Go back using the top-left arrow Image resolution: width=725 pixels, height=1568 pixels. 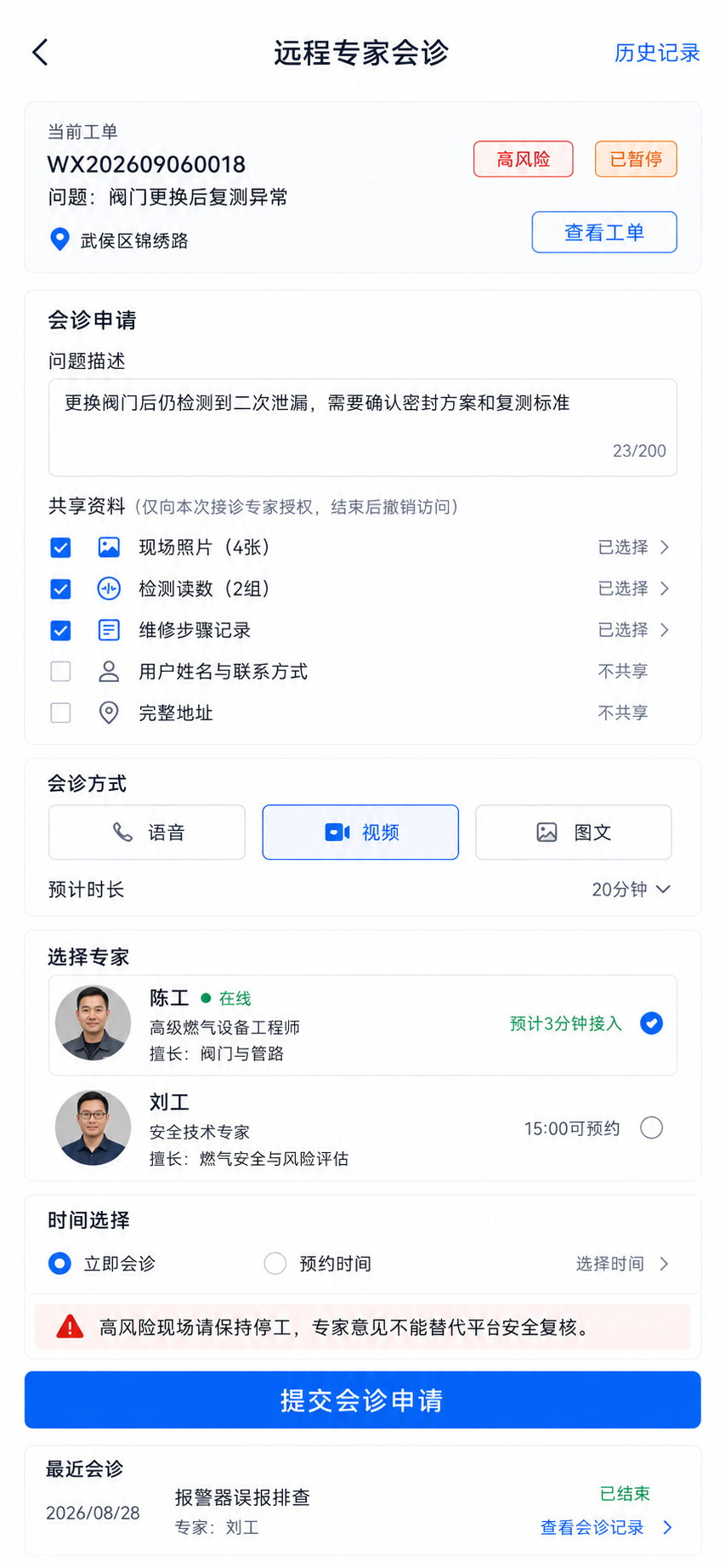(x=40, y=53)
